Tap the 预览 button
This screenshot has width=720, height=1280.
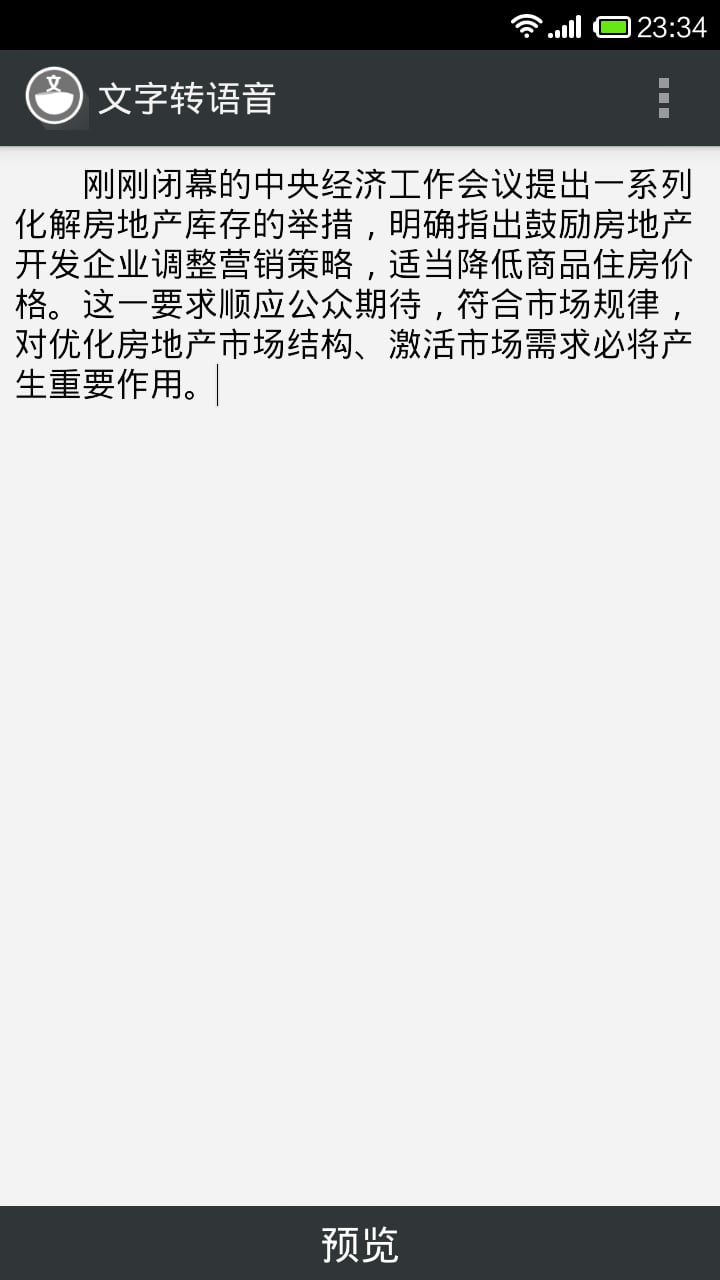pyautogui.click(x=360, y=1243)
